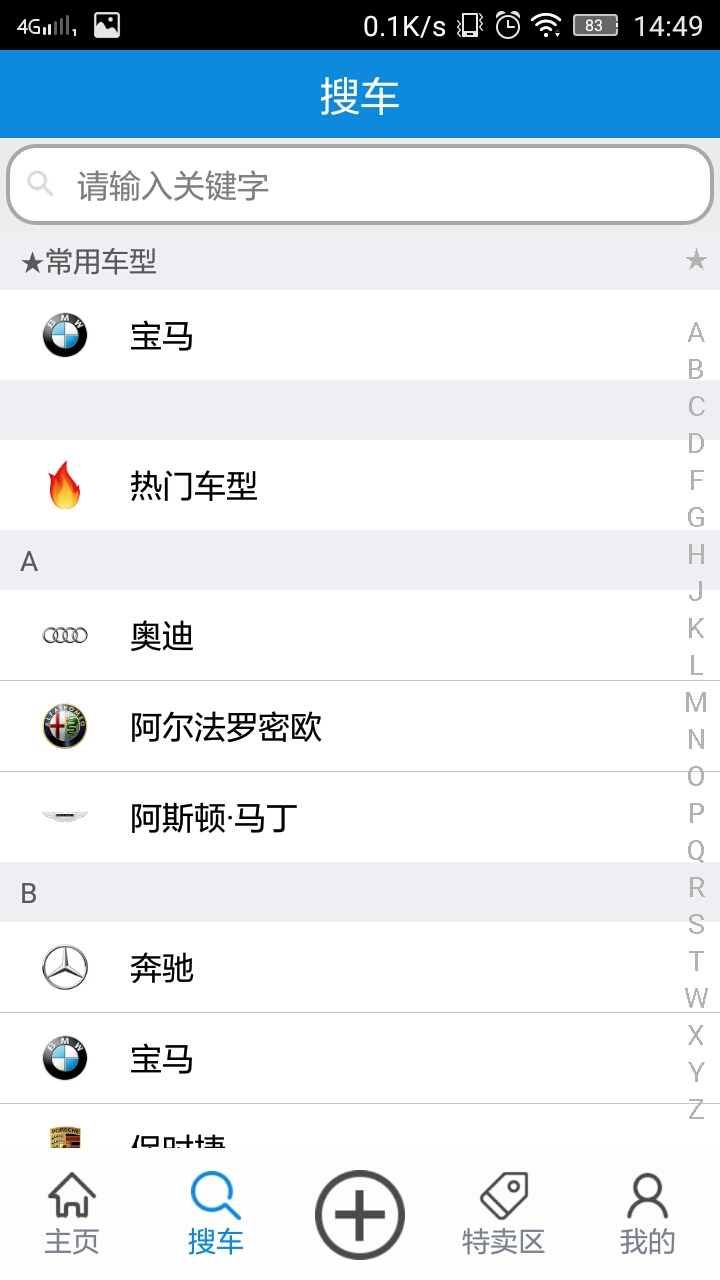The image size is (720, 1280).
Task: Tap the Aston Martin wings emblem
Action: (x=64, y=816)
